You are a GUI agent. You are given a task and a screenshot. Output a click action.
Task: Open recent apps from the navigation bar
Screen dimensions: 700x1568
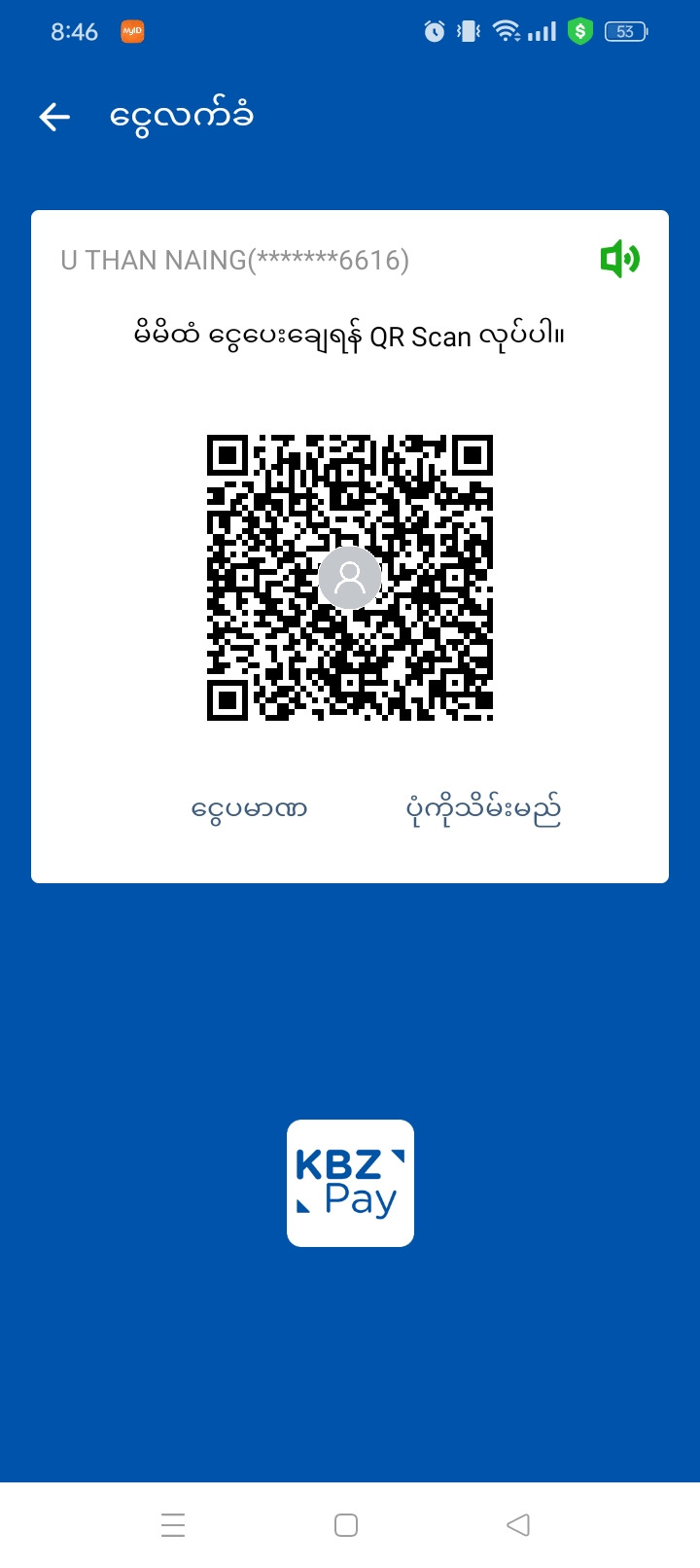(x=173, y=1524)
